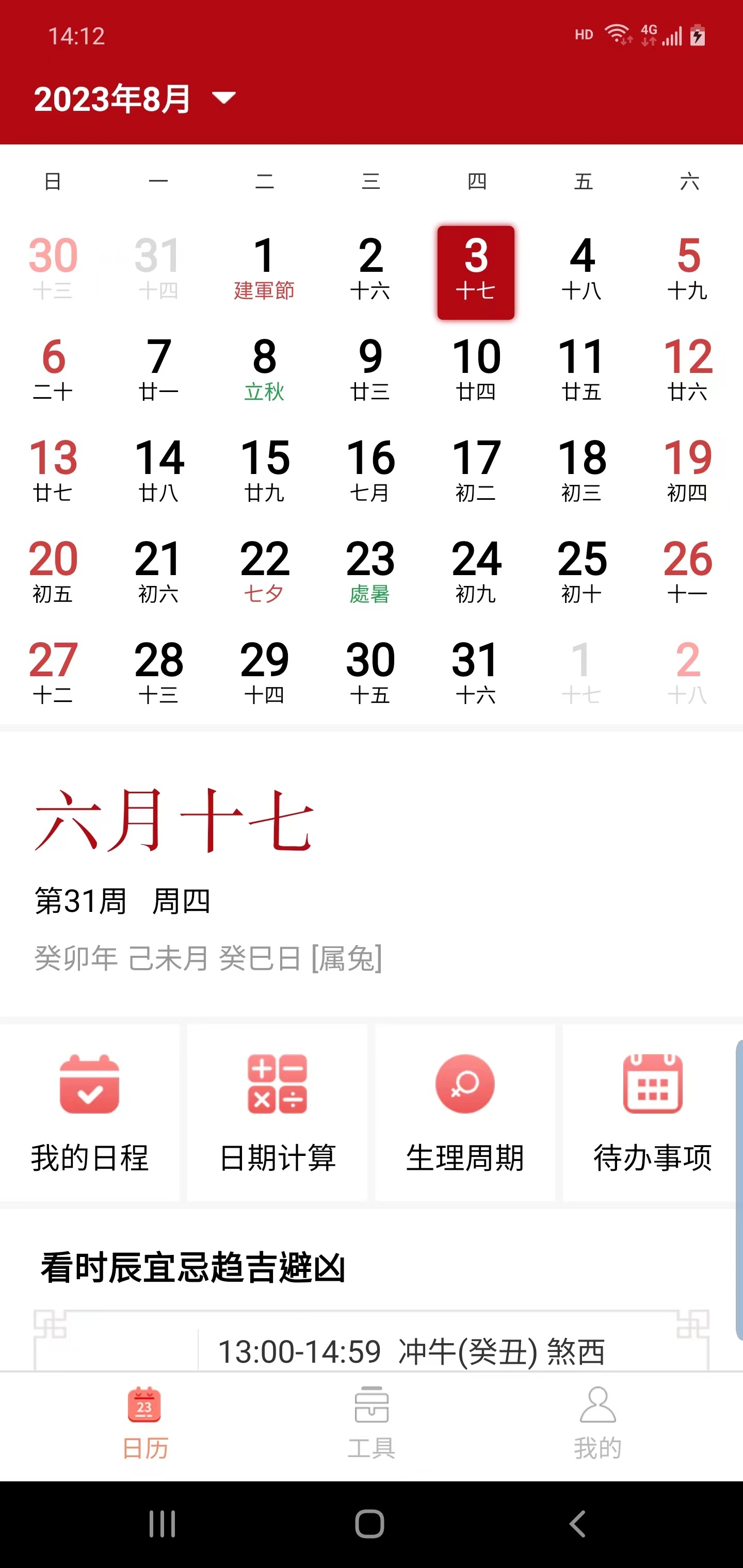
Task: Open the 13:00-14:59 时辰宜忌 card
Action: click(x=411, y=1351)
